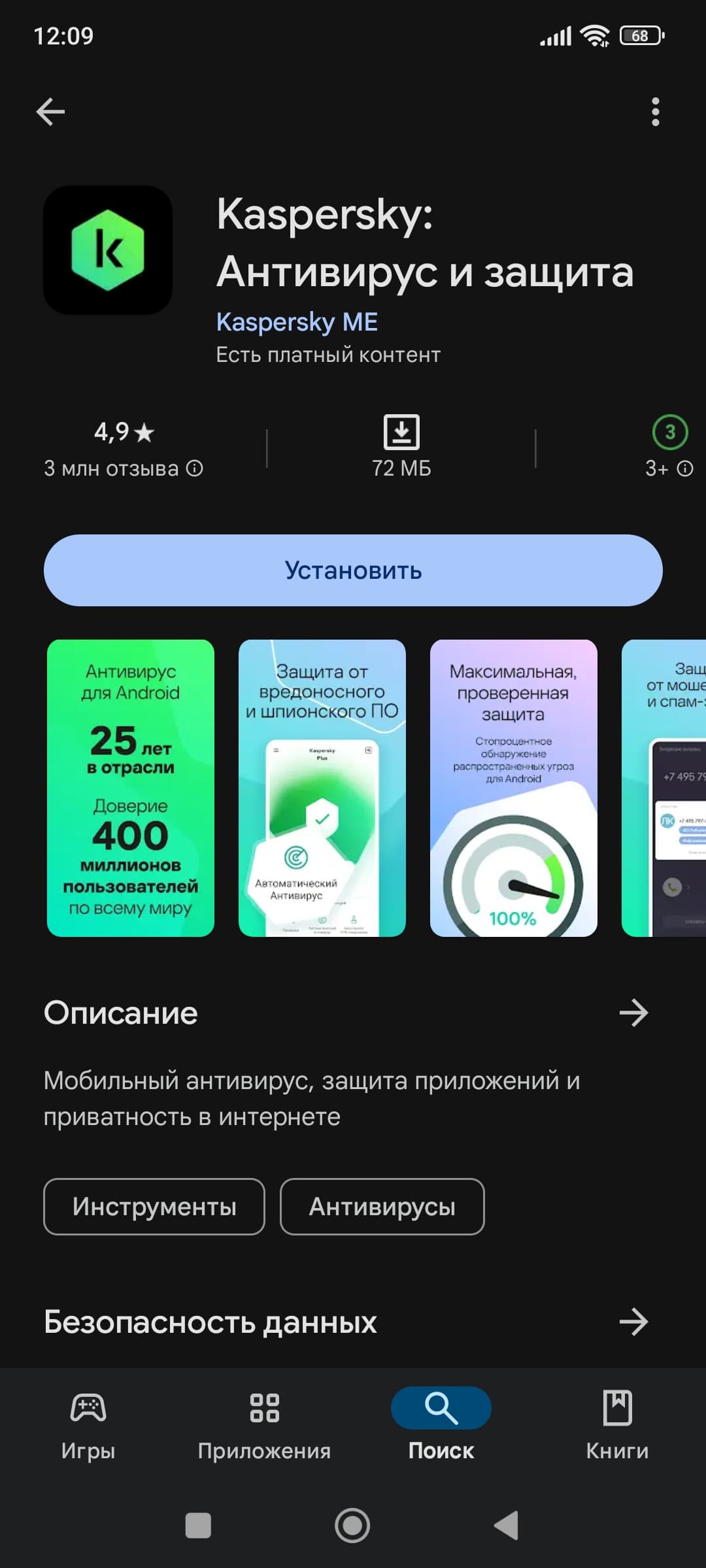Open the Безопасность данных section arrow
706x1568 pixels.
click(633, 1322)
